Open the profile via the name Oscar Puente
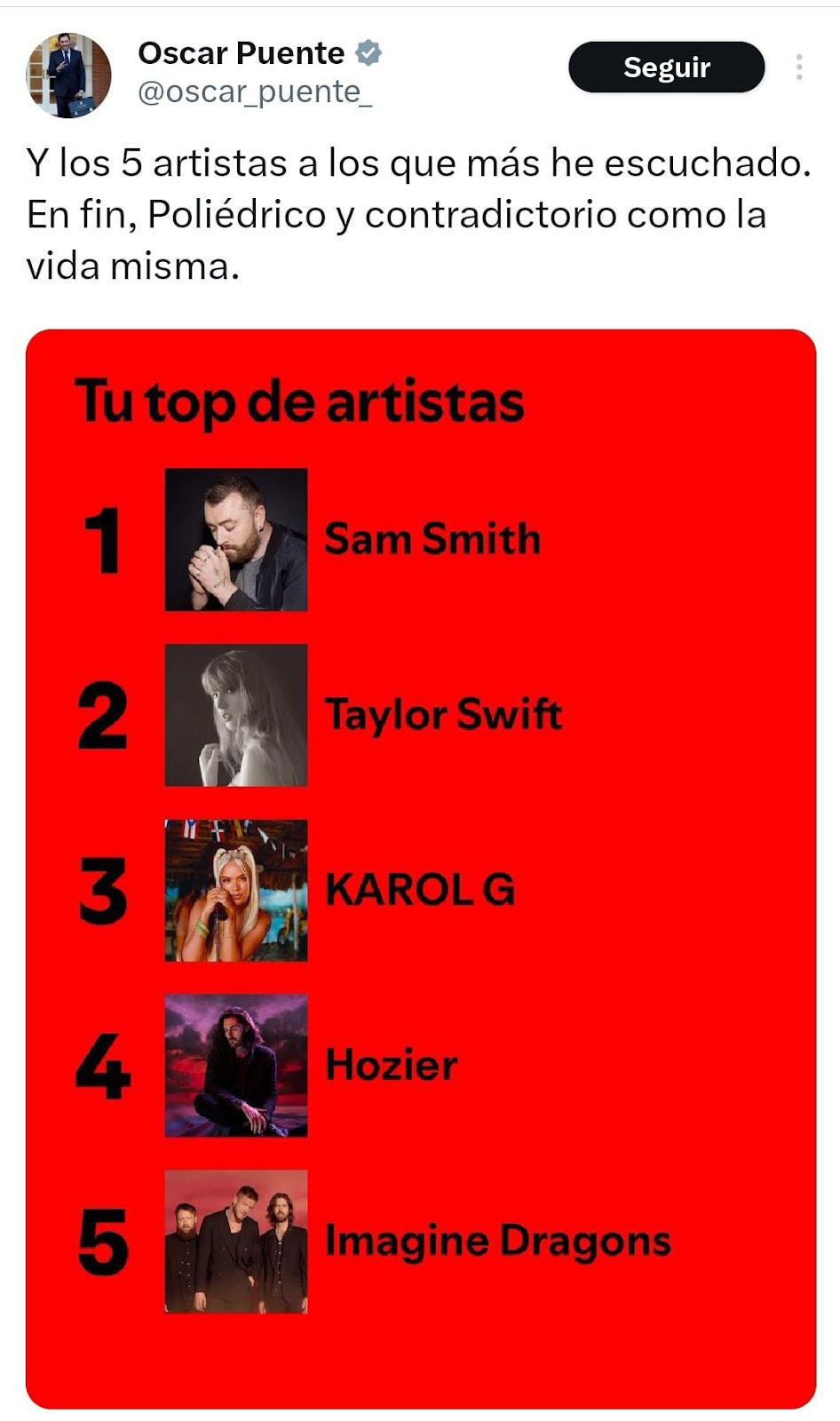This screenshot has height=1421, width=840. click(x=241, y=53)
